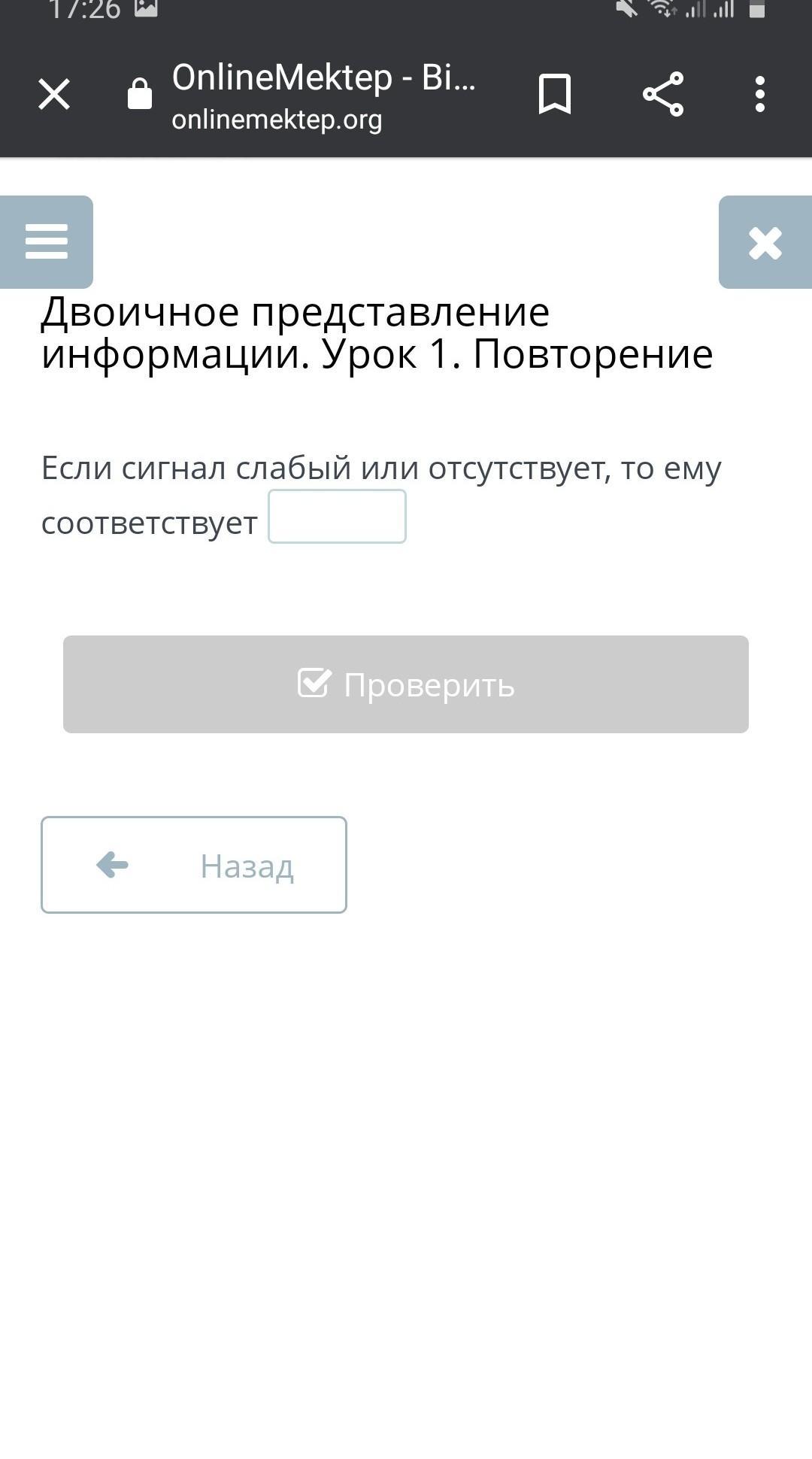This screenshot has width=812, height=1459.
Task: Focus the answer field after соответствует
Action: pos(337,517)
